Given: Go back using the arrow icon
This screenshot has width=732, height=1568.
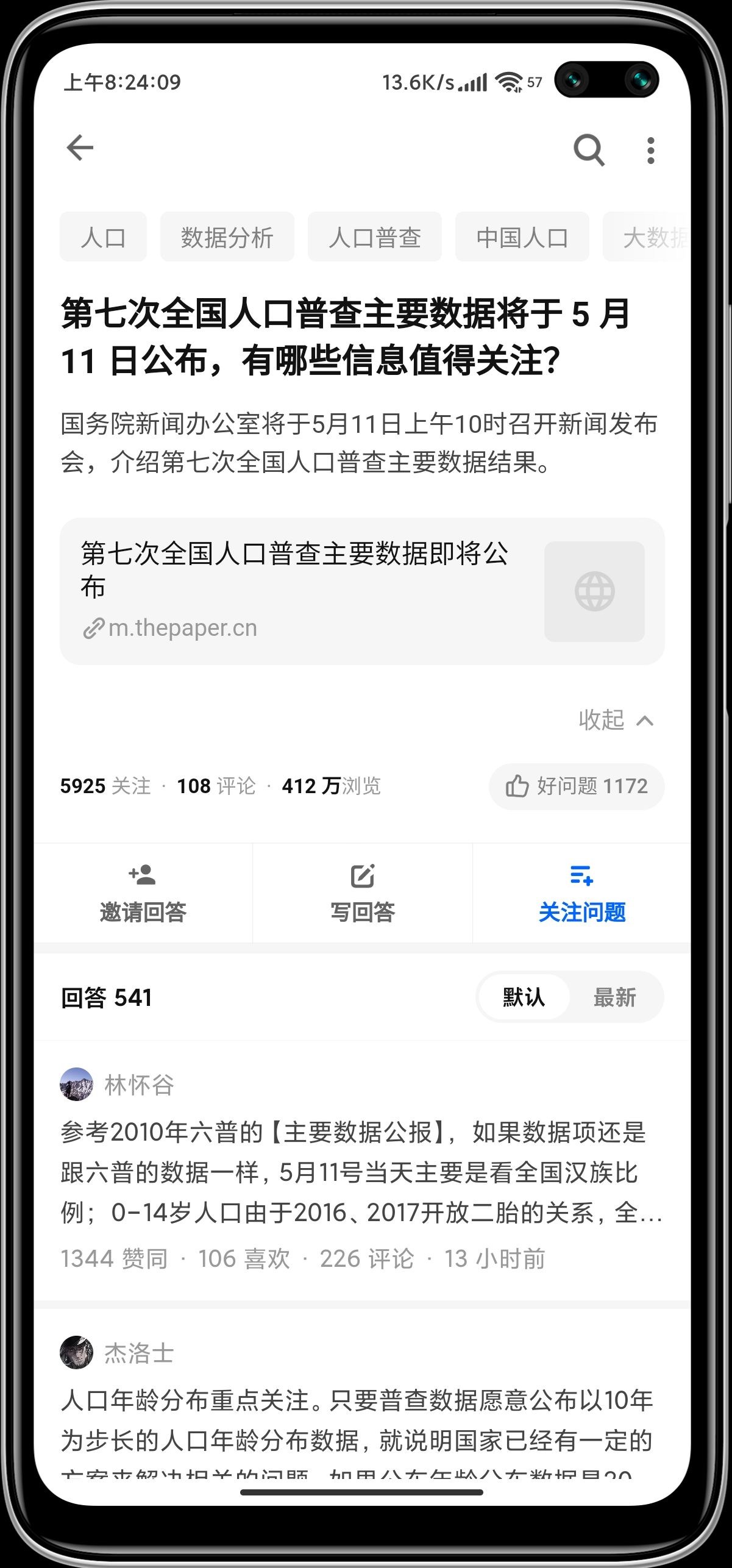Looking at the screenshot, I should [x=80, y=148].
